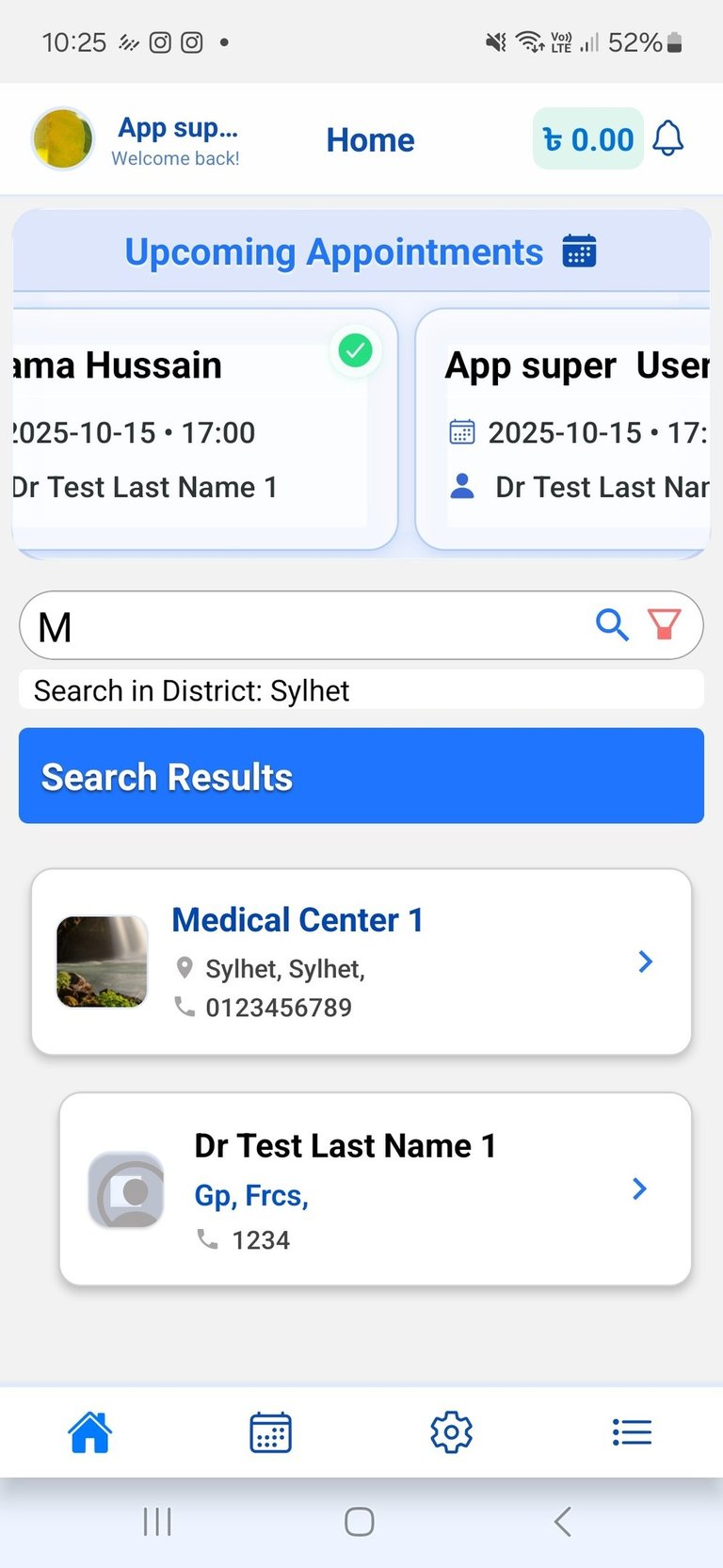This screenshot has height=1568, width=723.
Task: Open Medical Center 1 result
Action: point(361,962)
